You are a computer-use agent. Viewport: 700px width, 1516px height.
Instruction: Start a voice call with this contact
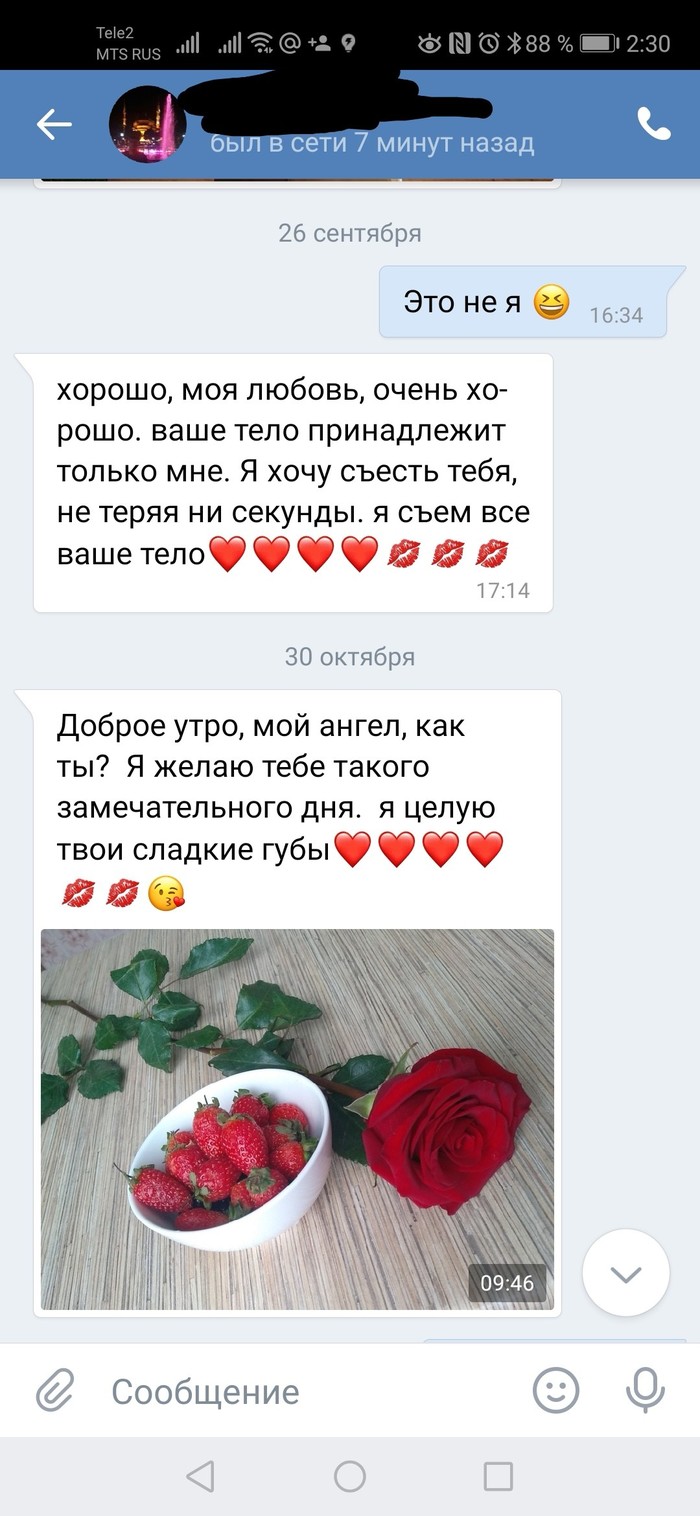tap(653, 124)
